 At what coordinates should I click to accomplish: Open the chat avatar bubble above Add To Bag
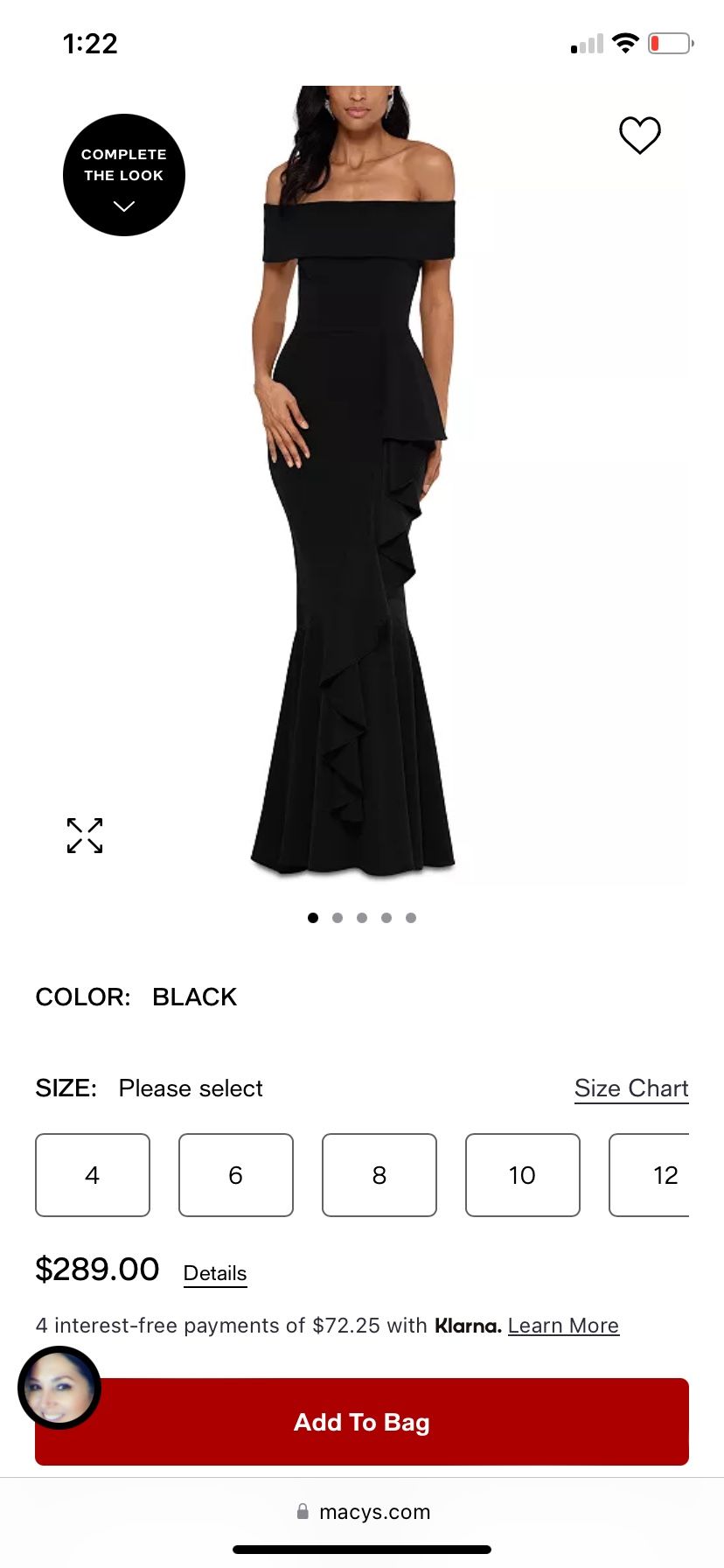tap(59, 1388)
